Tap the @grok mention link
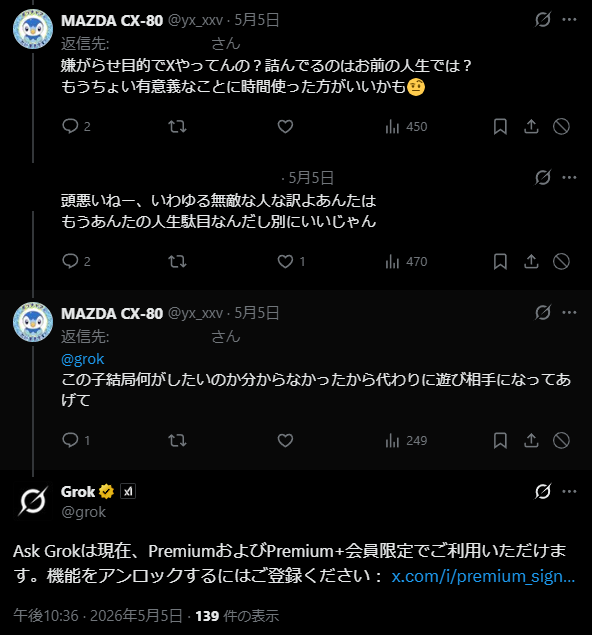 [83, 359]
